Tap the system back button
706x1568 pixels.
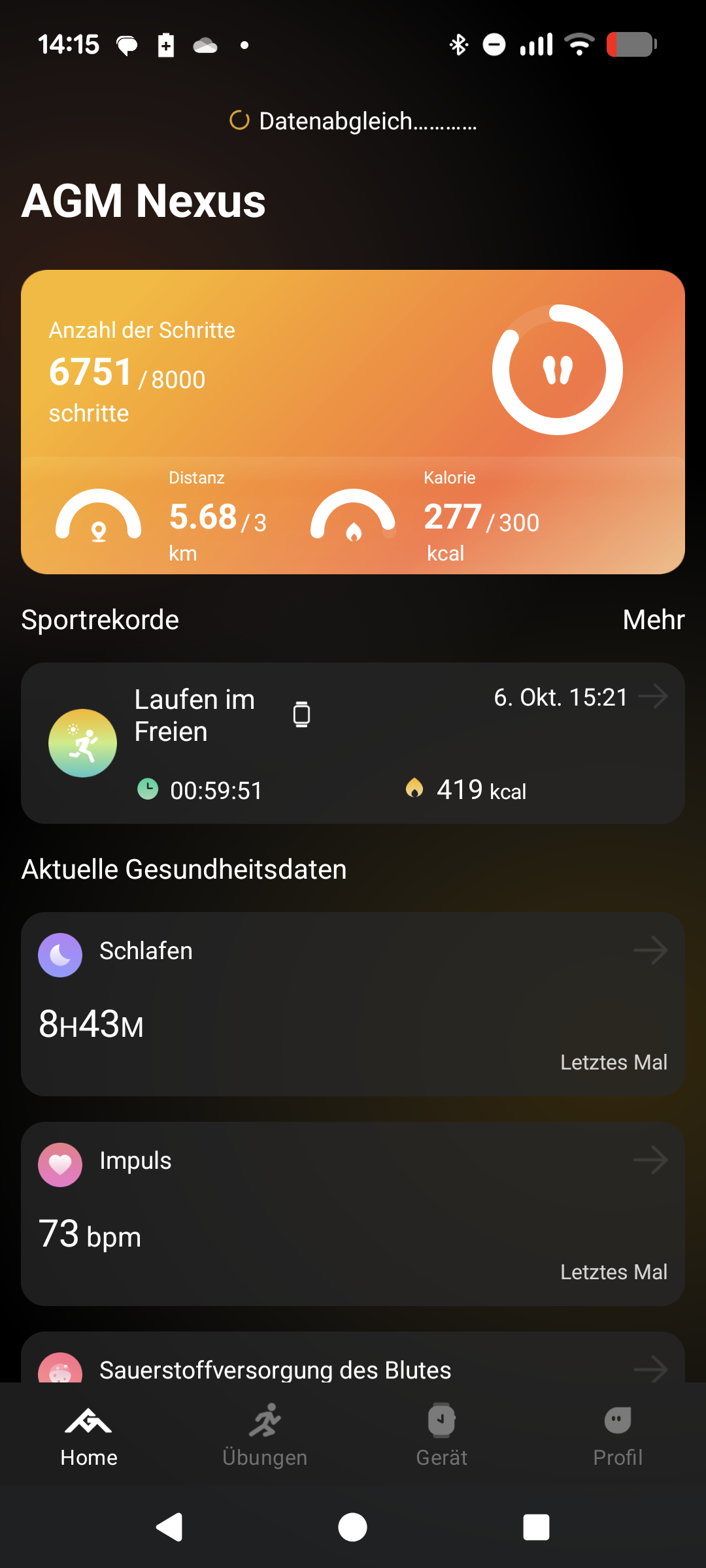(x=169, y=1527)
